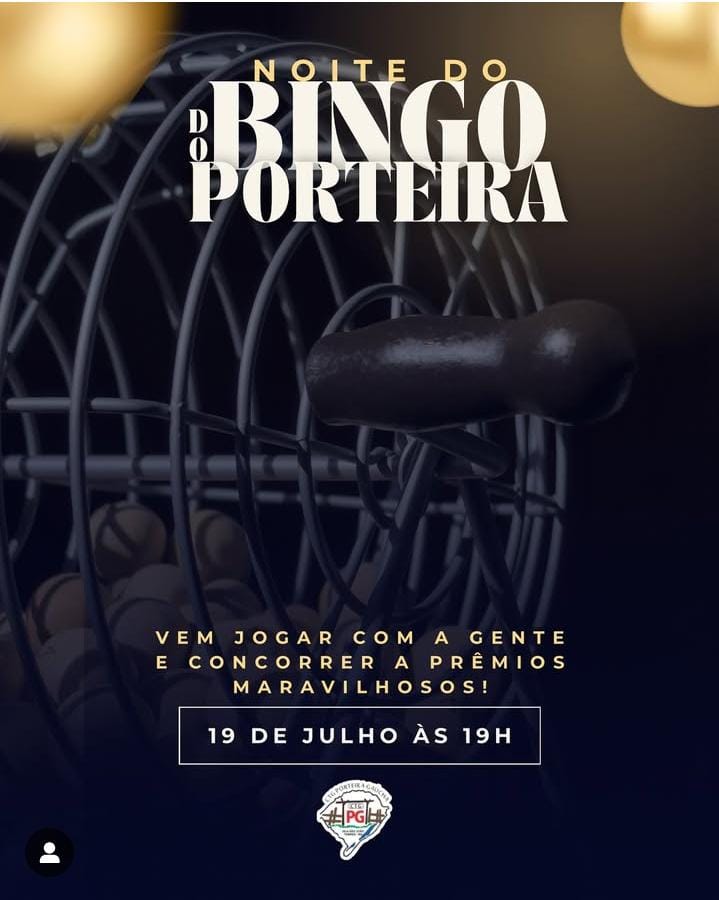719x900 pixels.
Task: Show the accounts tagged in this post
Action: 49,852
